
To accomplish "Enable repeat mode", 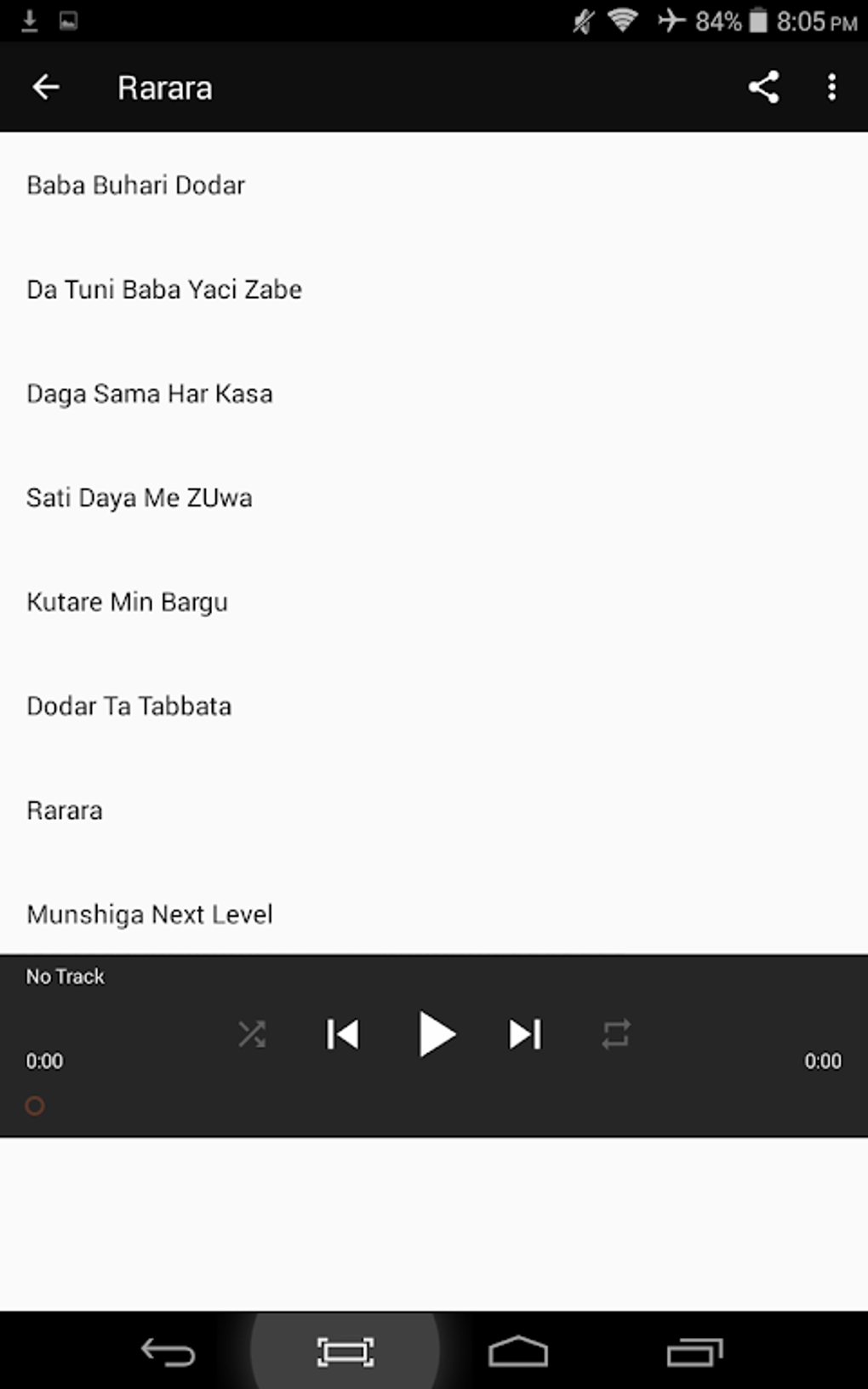I will click(x=617, y=1034).
